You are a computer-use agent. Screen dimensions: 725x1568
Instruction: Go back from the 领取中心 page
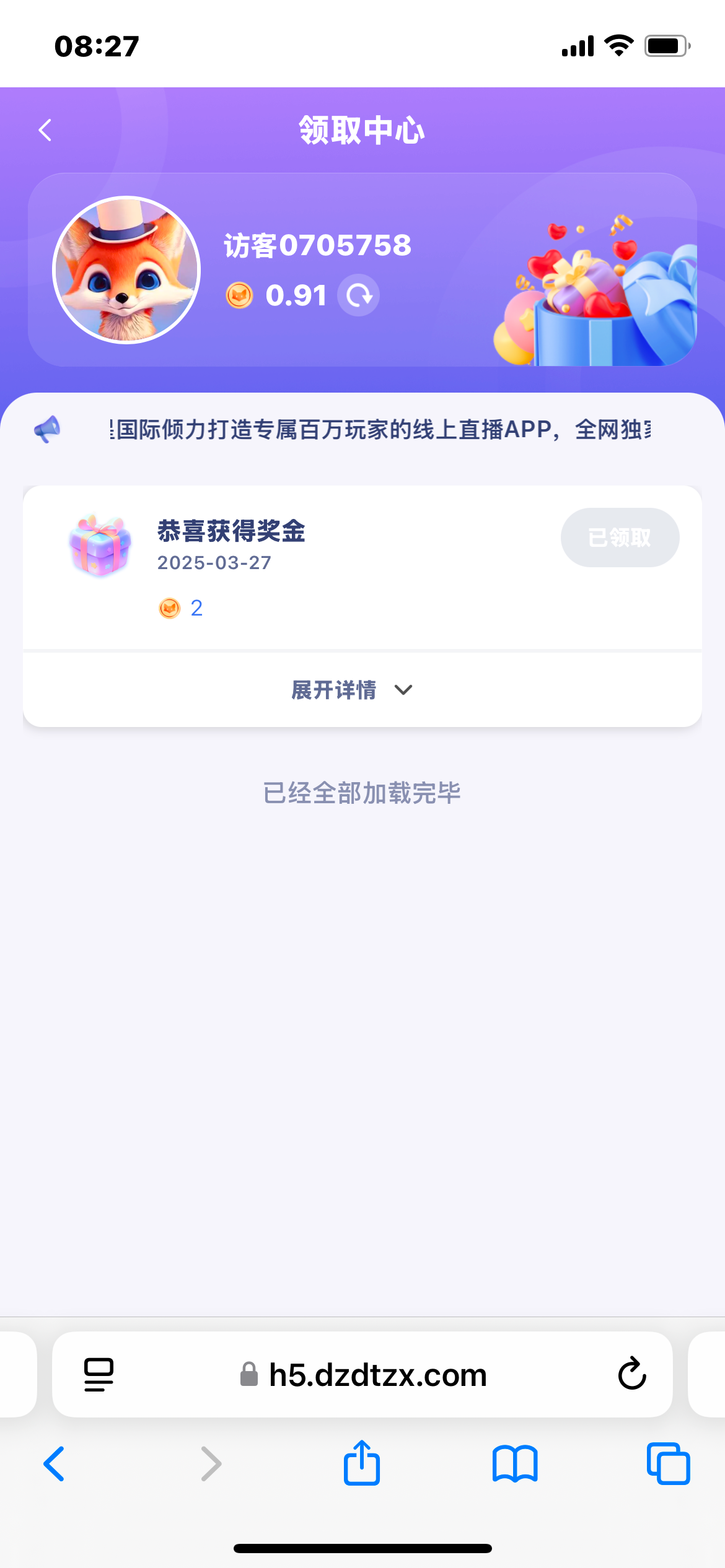45,130
